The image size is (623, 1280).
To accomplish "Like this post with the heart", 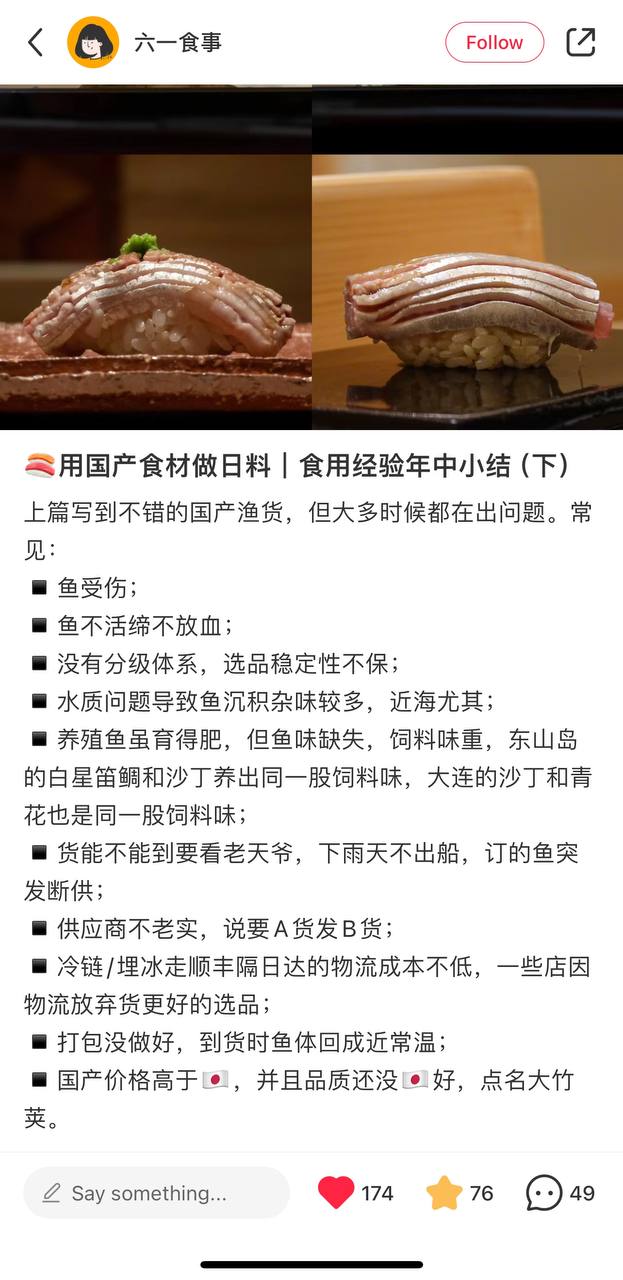I will point(337,1193).
